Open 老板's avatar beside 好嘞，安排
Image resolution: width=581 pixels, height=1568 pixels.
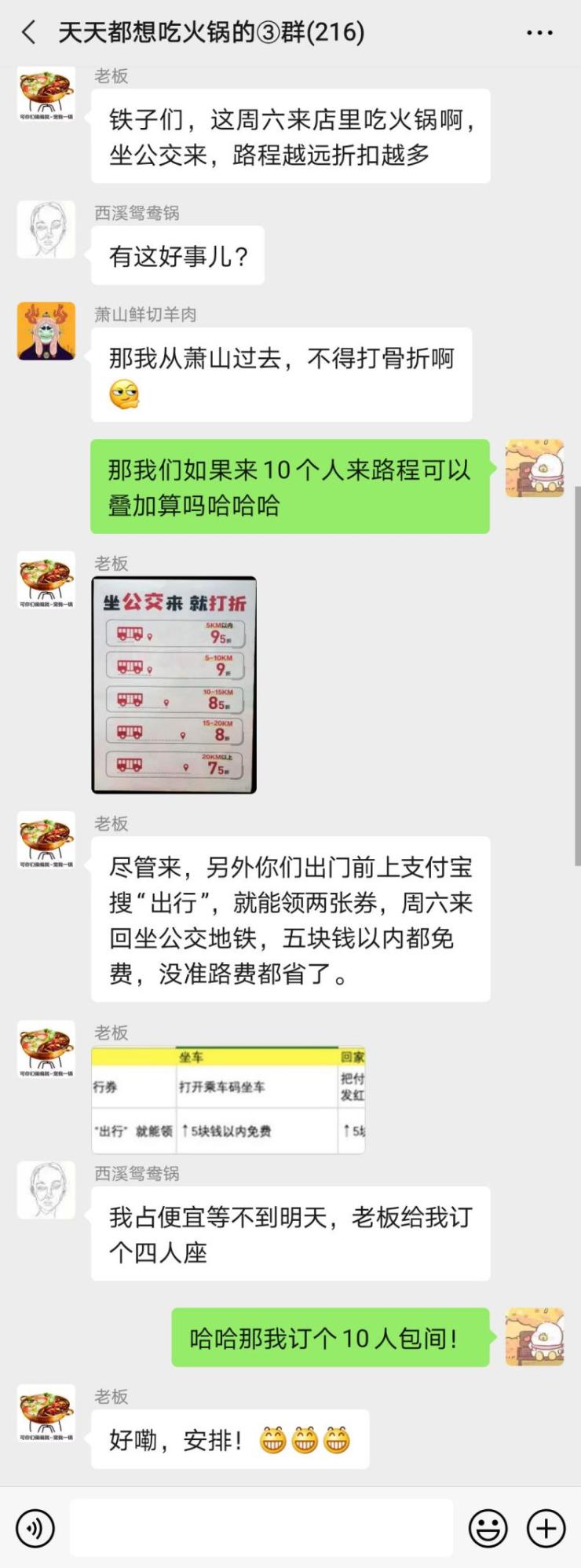pyautogui.click(x=46, y=1413)
